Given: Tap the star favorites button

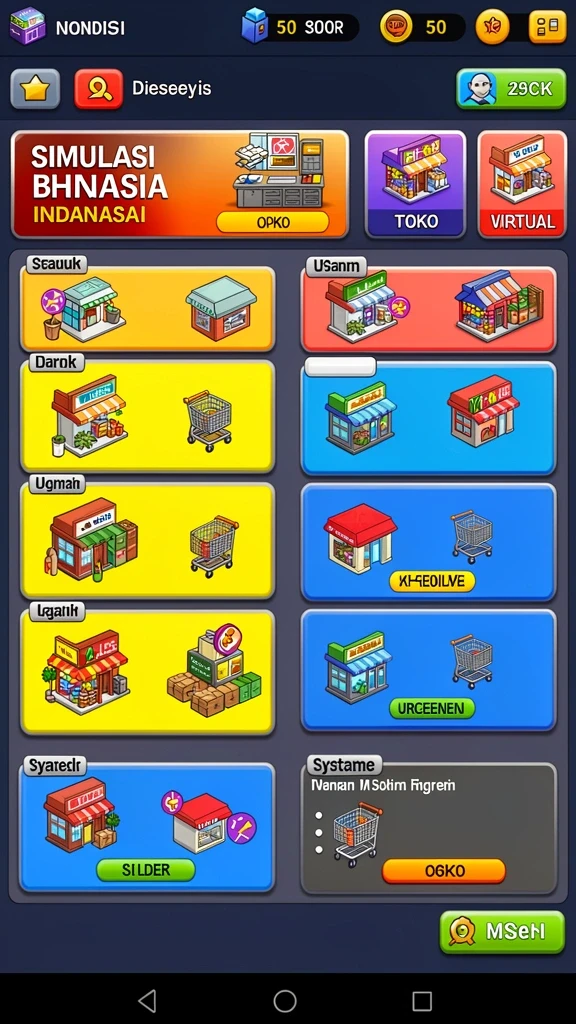Looking at the screenshot, I should tap(35, 89).
